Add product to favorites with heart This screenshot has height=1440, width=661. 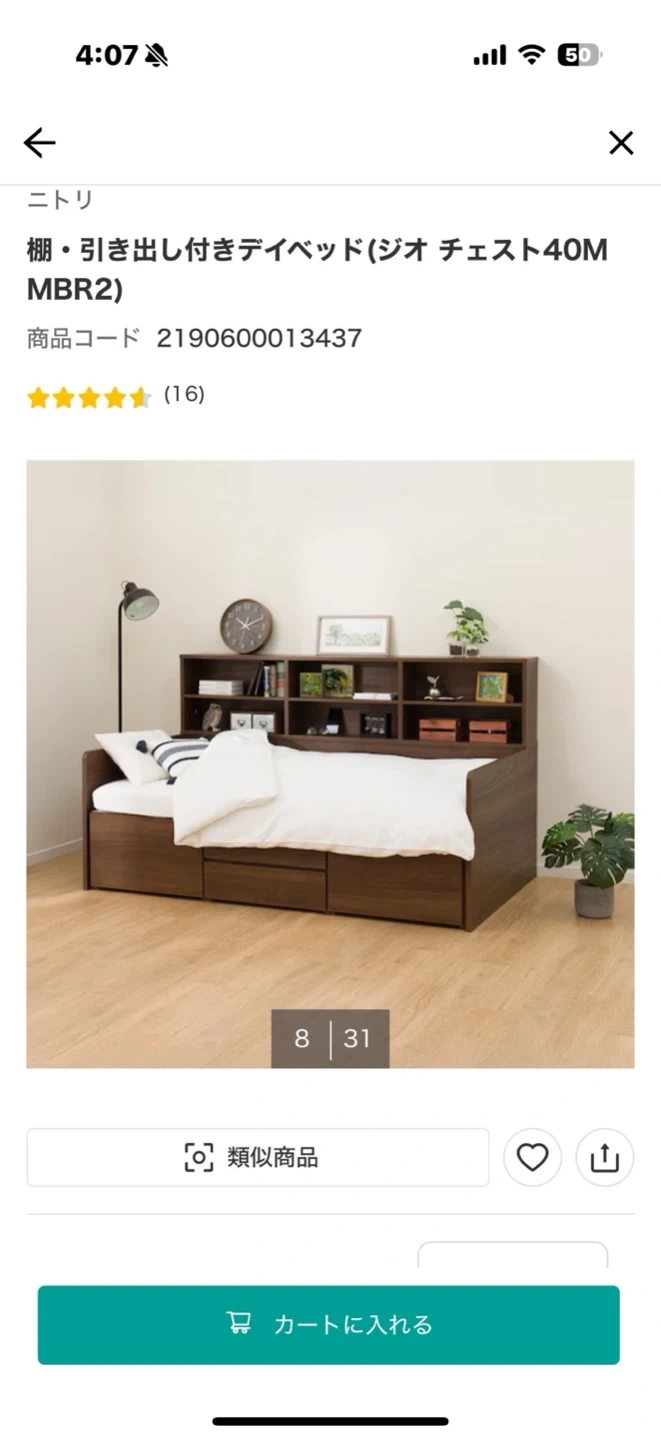click(x=532, y=1158)
